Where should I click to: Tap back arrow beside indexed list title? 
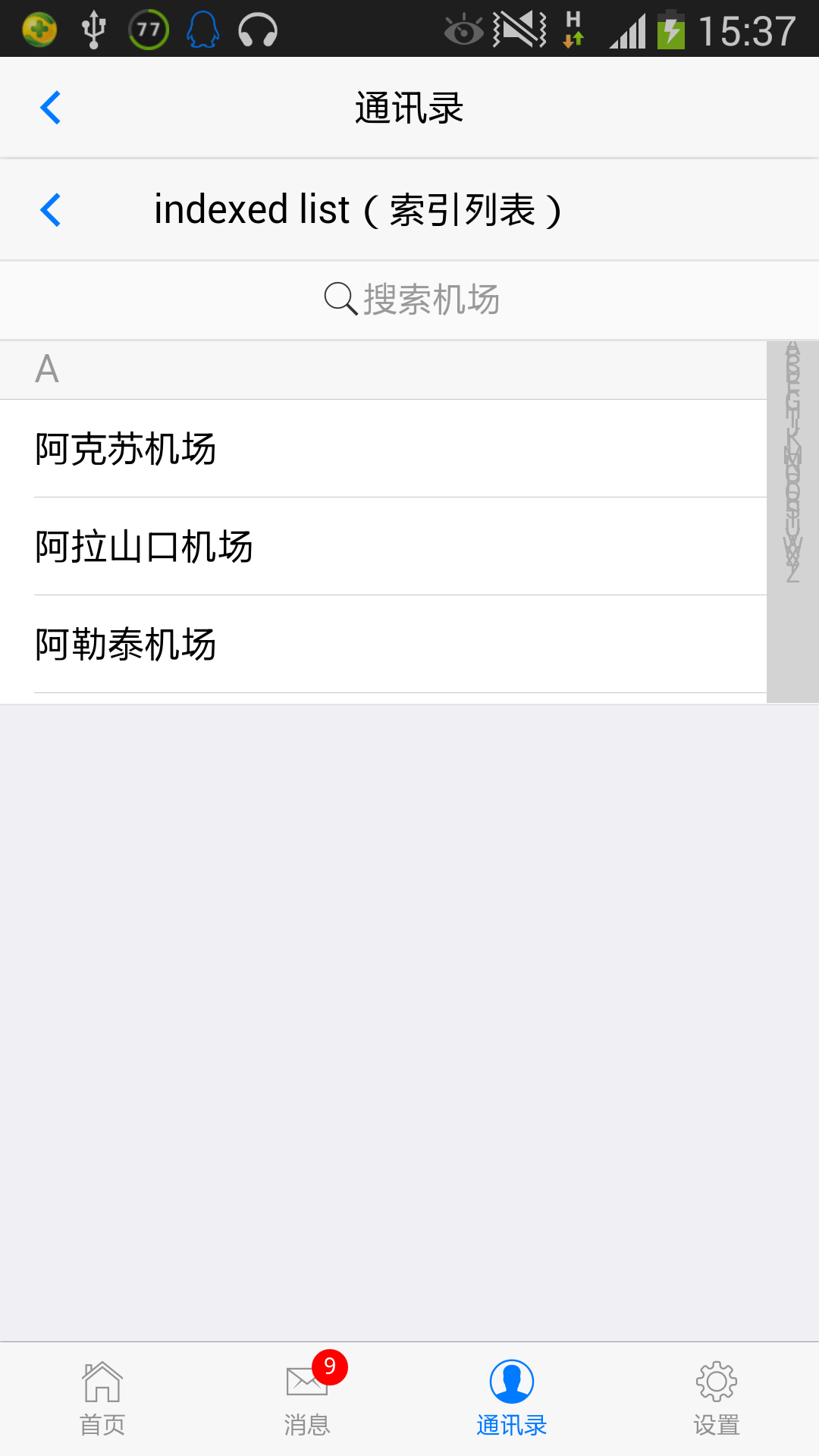point(50,210)
